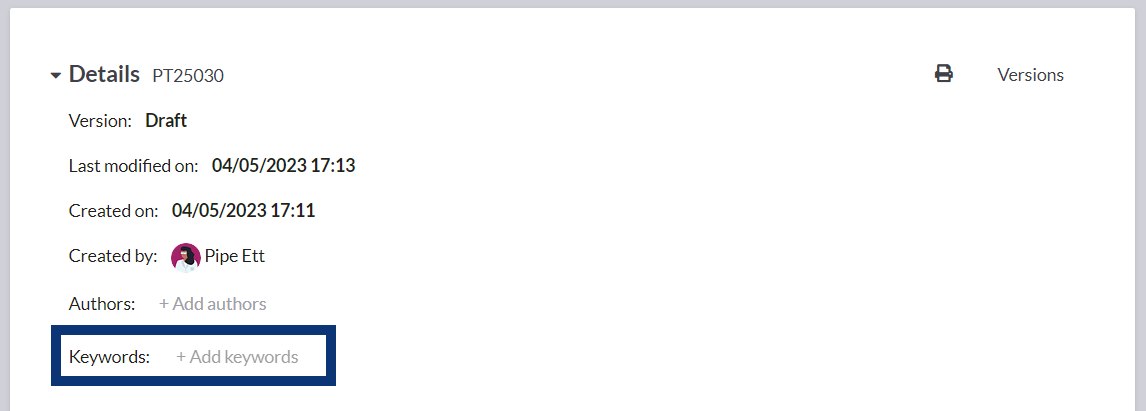The image size is (1146, 411).
Task: Add keywords
Action: 237,356
